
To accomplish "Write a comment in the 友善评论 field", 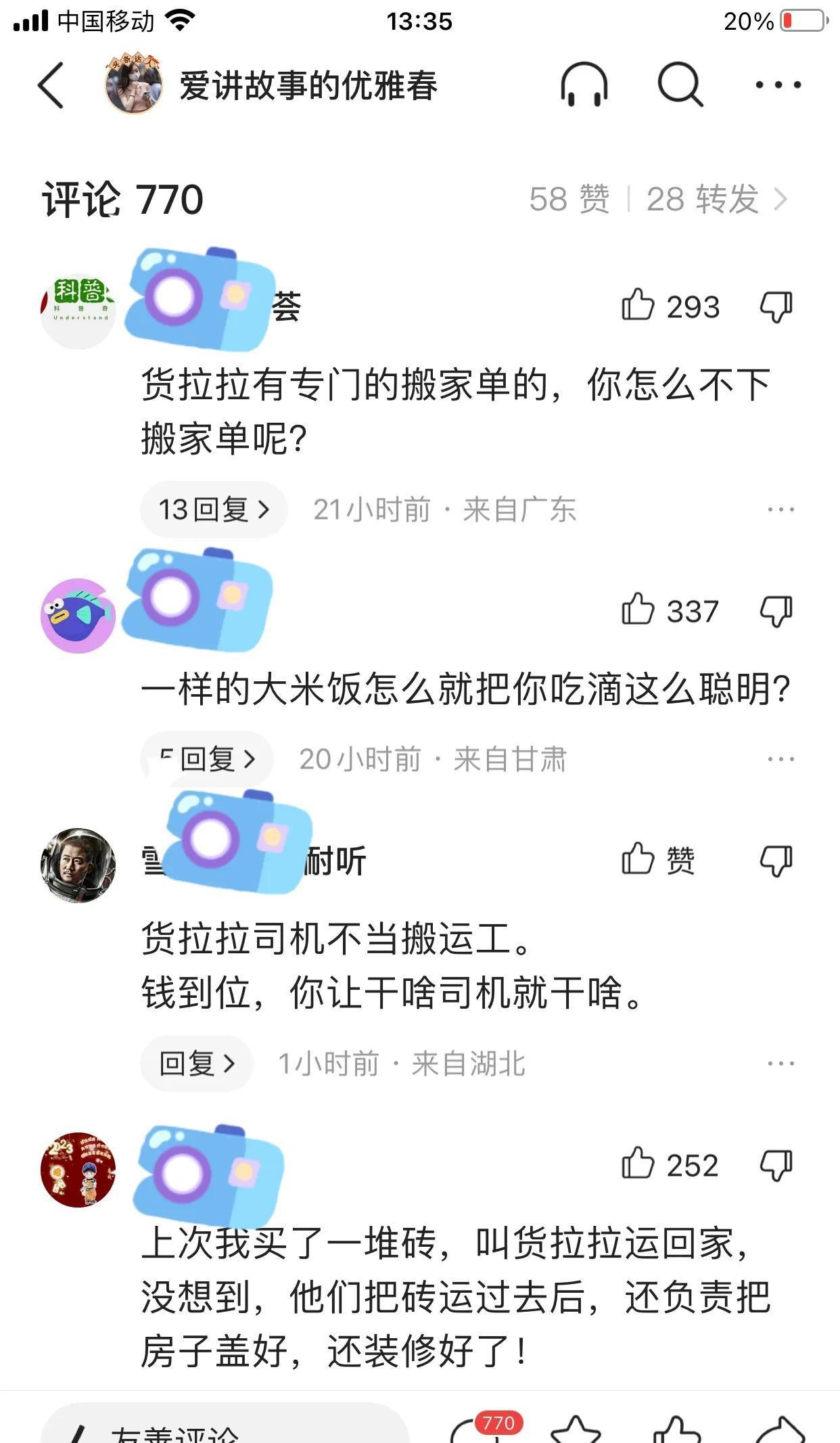I will point(223,1431).
